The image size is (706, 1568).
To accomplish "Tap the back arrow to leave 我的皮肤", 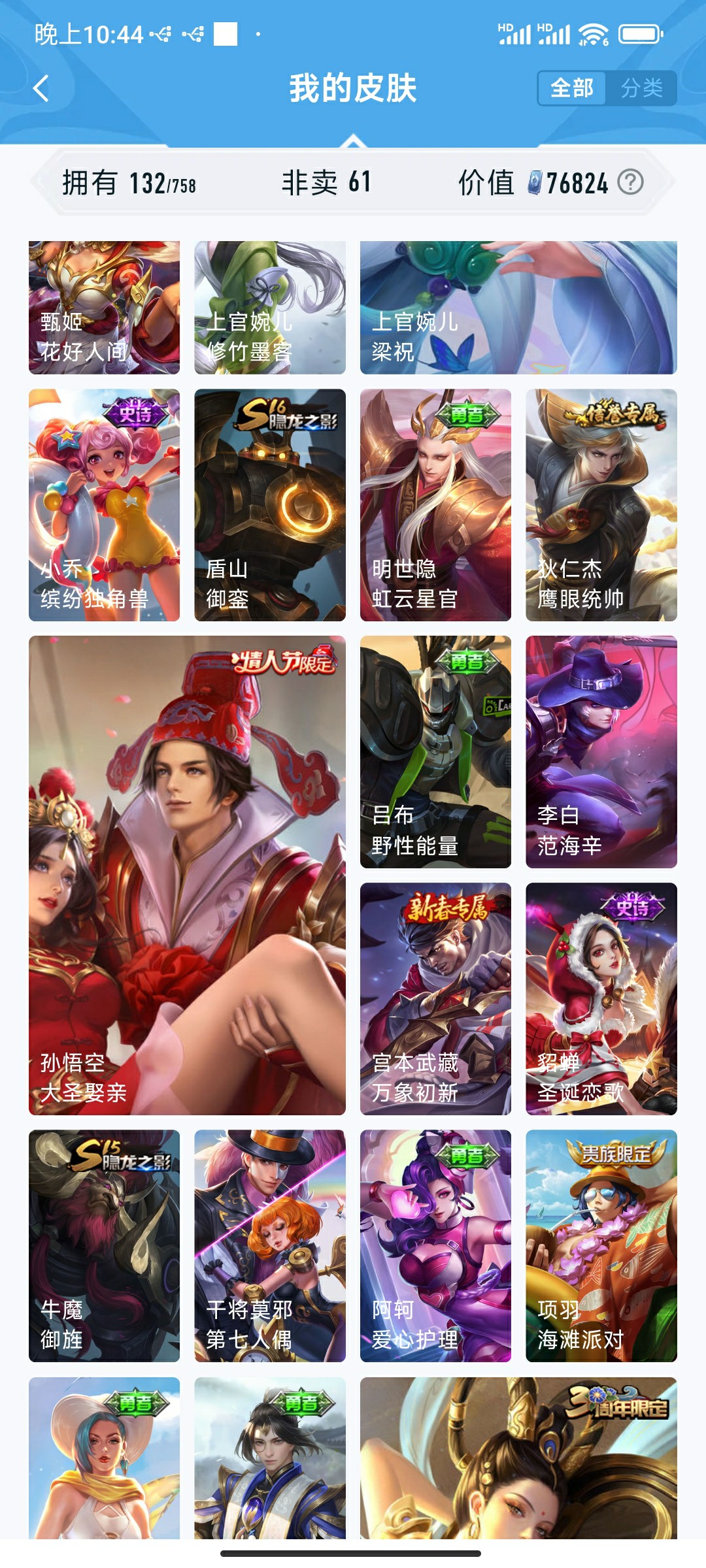I will 41,88.
